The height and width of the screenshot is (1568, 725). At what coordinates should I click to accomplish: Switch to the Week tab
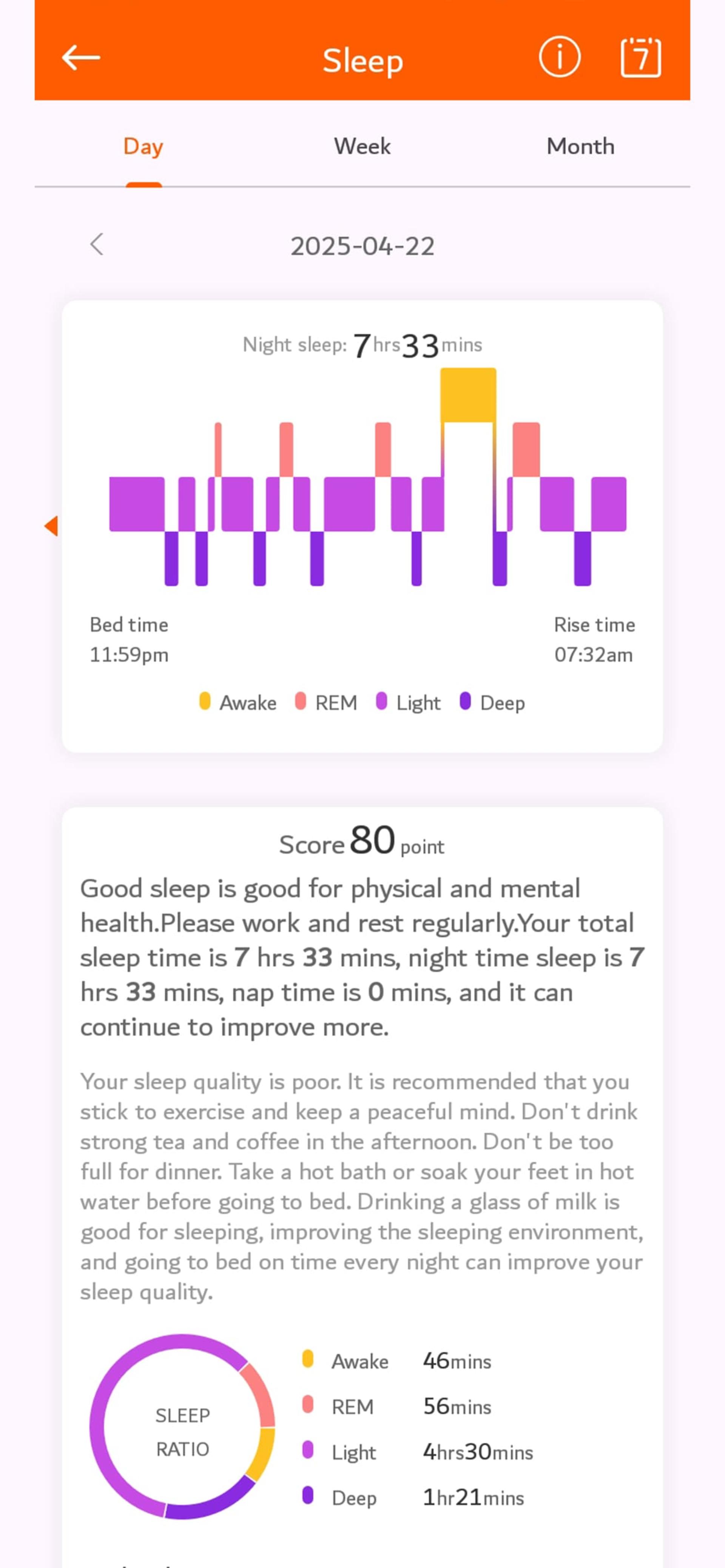[x=362, y=146]
